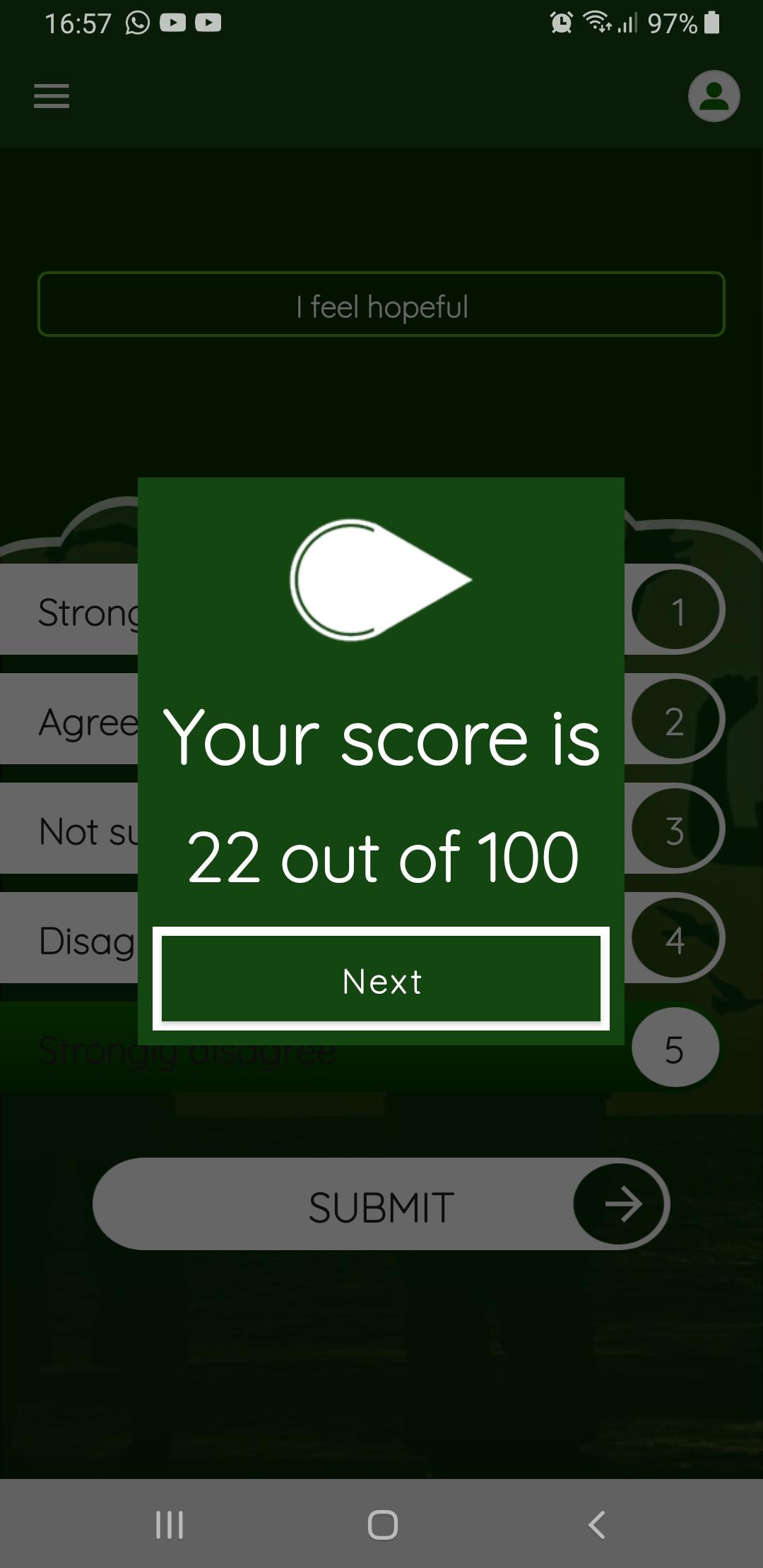Choose rating option 4
763x1568 pixels.
[x=677, y=939]
